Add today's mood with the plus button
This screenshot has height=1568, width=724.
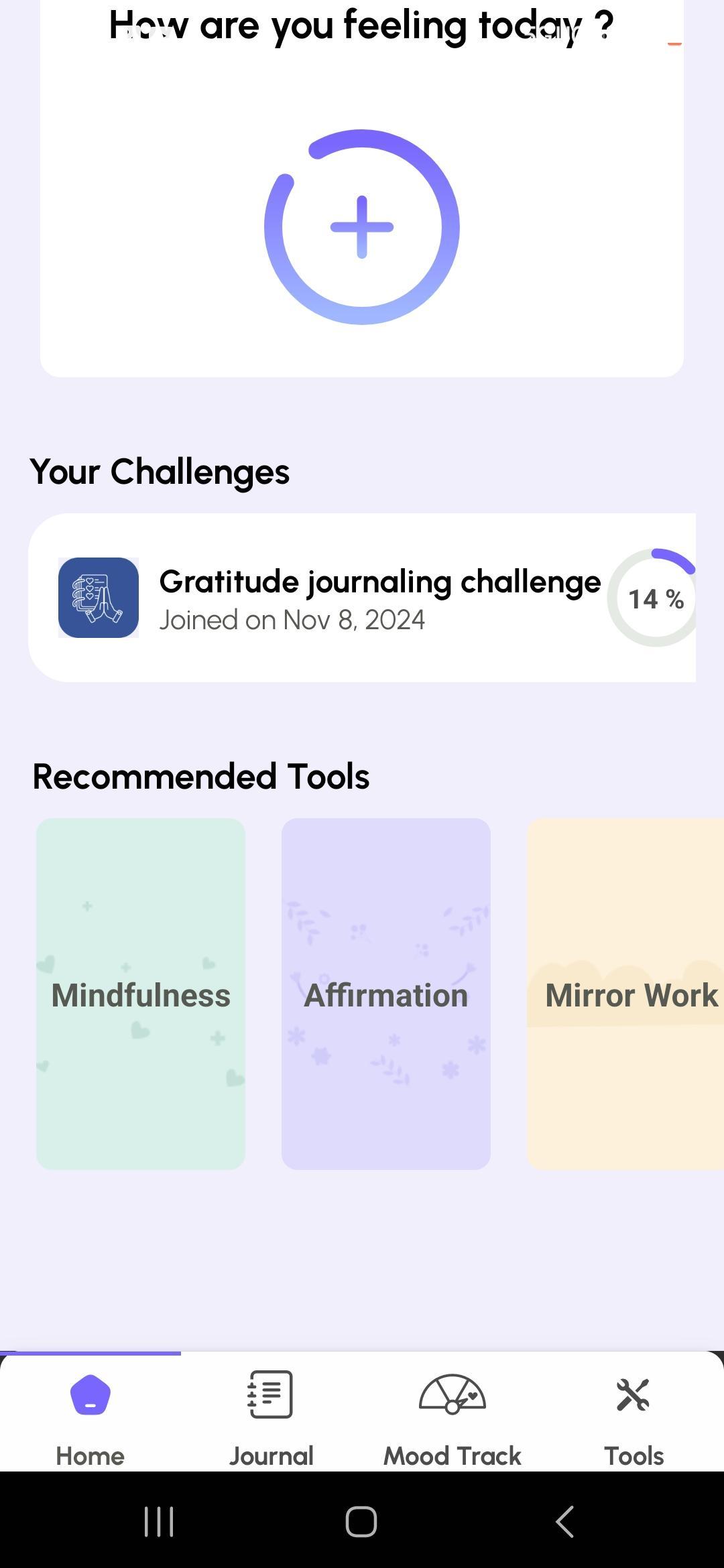point(362,226)
